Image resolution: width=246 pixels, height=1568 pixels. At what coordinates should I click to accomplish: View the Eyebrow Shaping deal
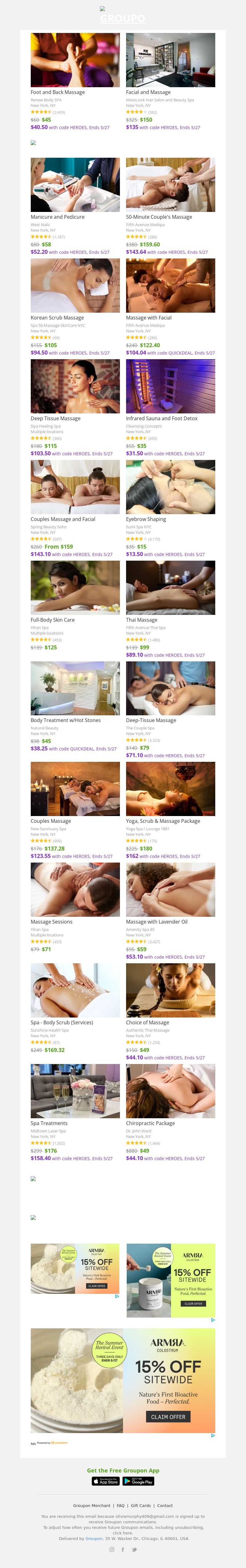click(x=170, y=487)
